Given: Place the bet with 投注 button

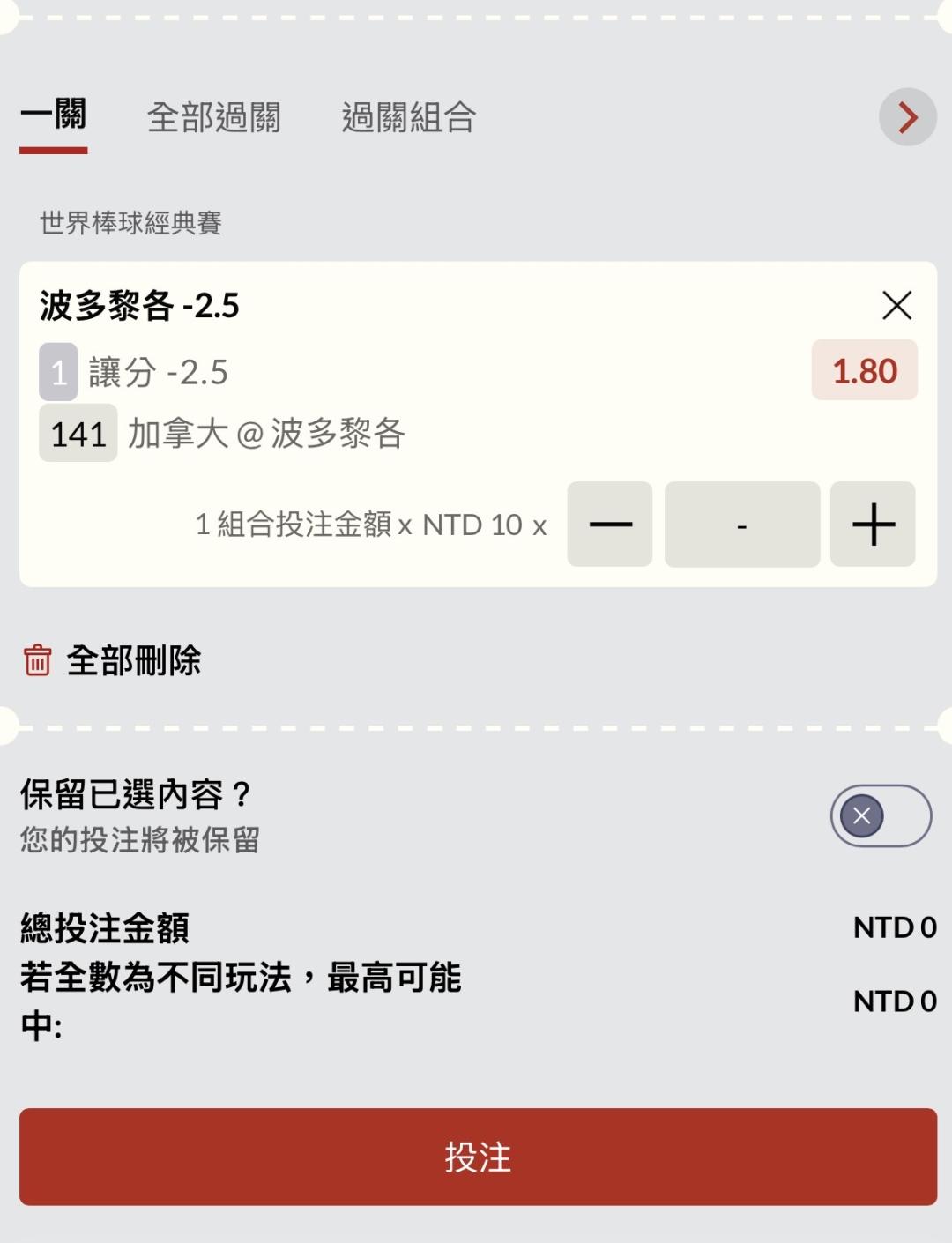Looking at the screenshot, I should pyautogui.click(x=478, y=1157).
